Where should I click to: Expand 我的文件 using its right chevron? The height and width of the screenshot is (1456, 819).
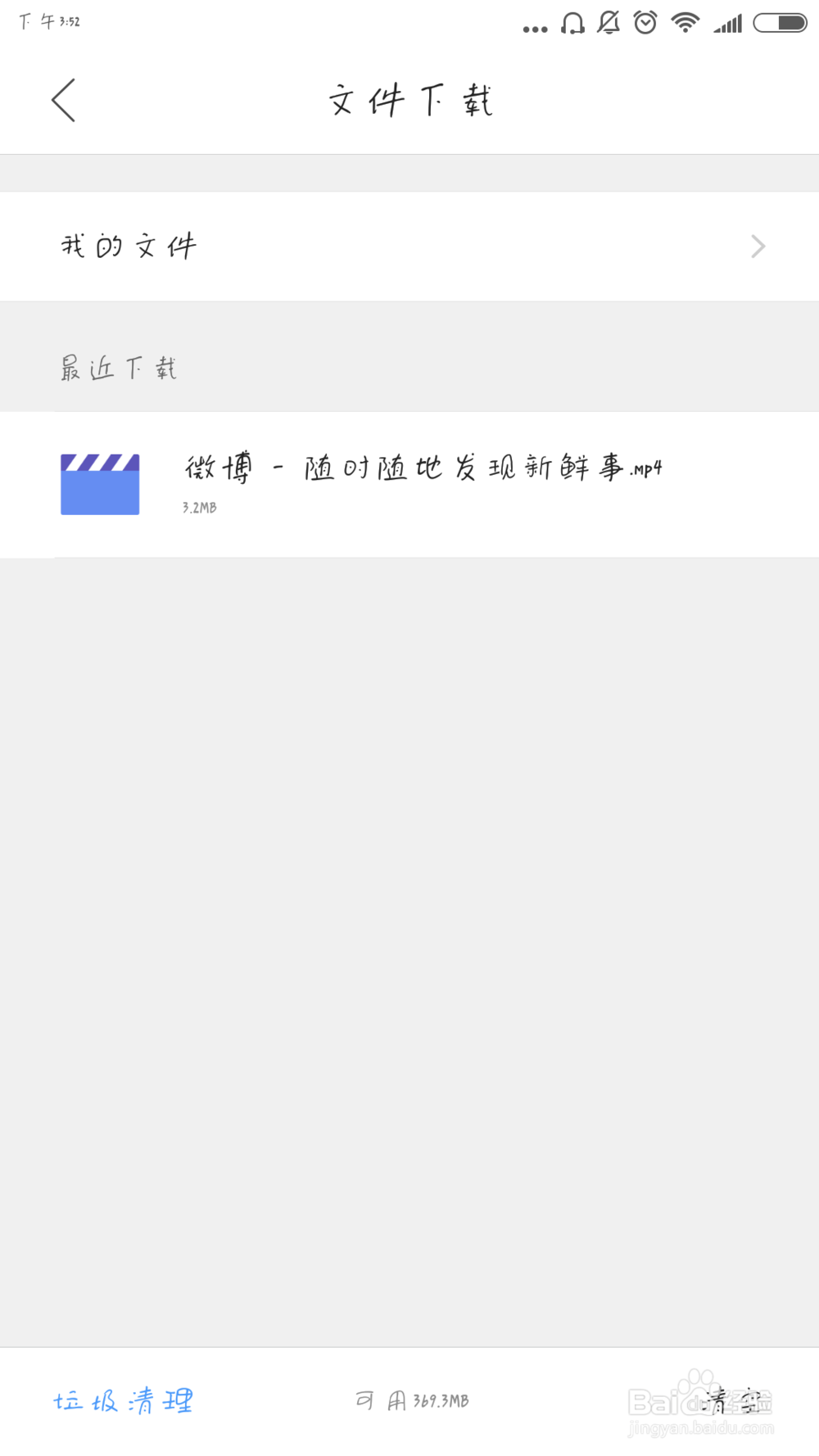pyautogui.click(x=758, y=246)
